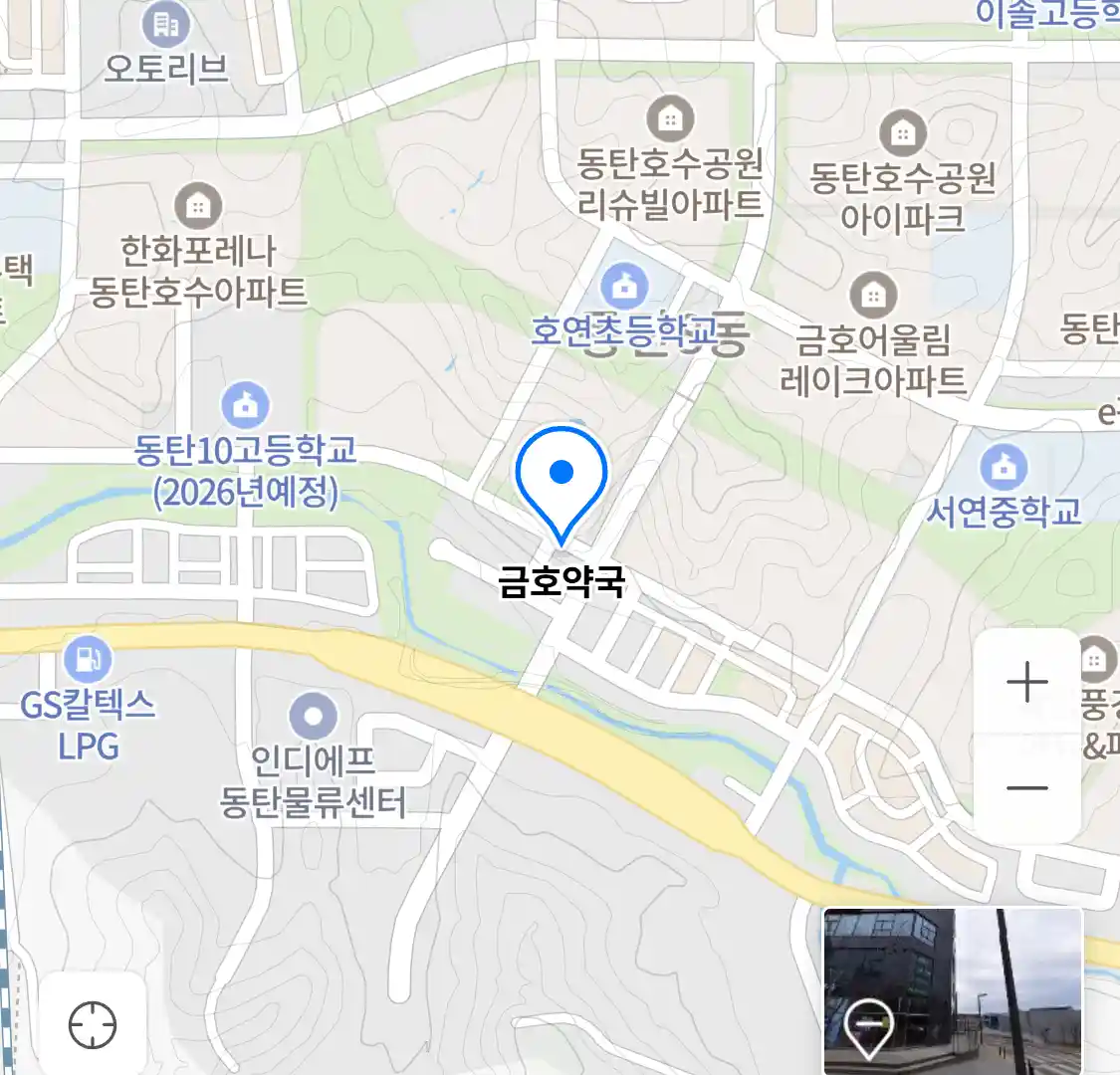Open 동탄호수공원 리슈빌아파트 marker
Image resolution: width=1120 pixels, height=1075 pixels.
pos(671,119)
